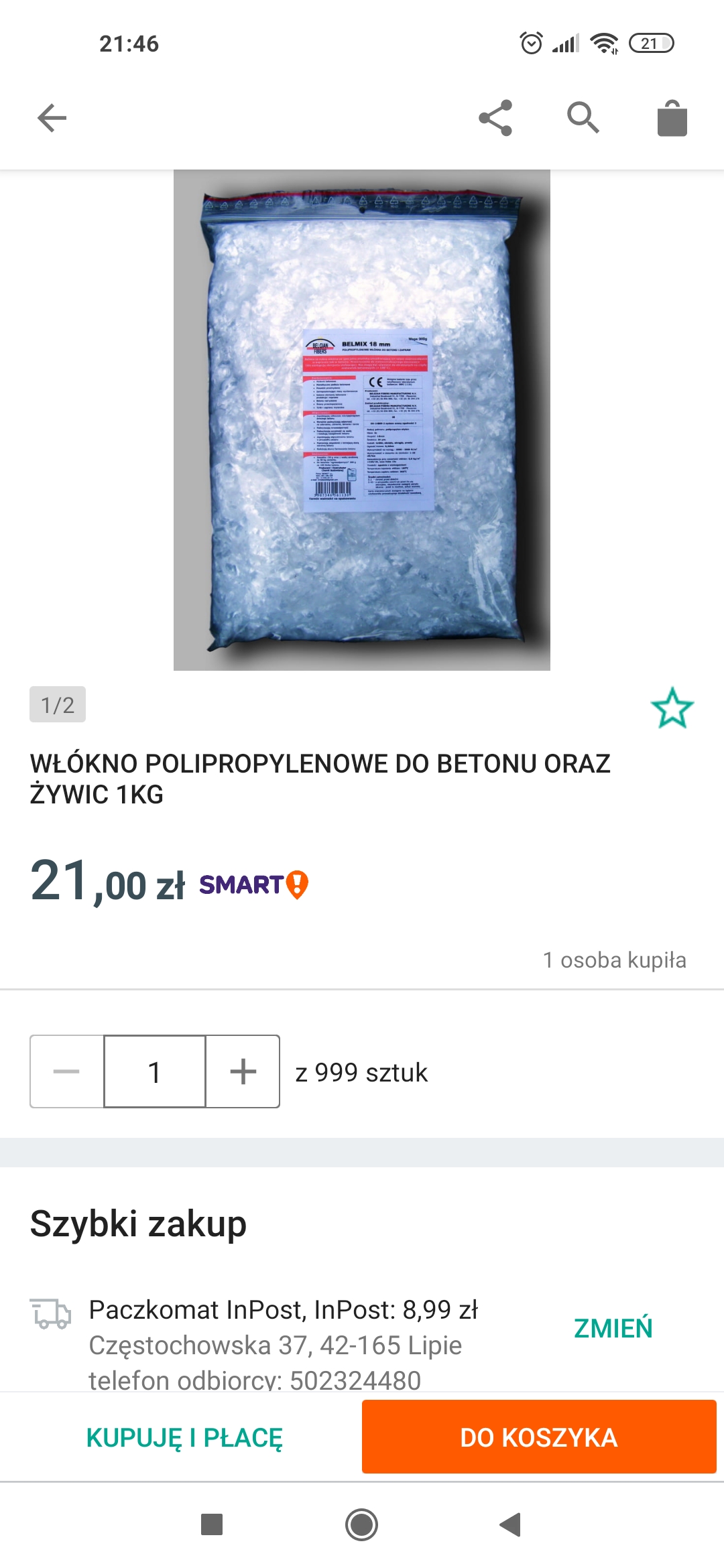Increase quantity with plus button
Image resolution: width=724 pixels, height=1568 pixels.
pos(243,1071)
